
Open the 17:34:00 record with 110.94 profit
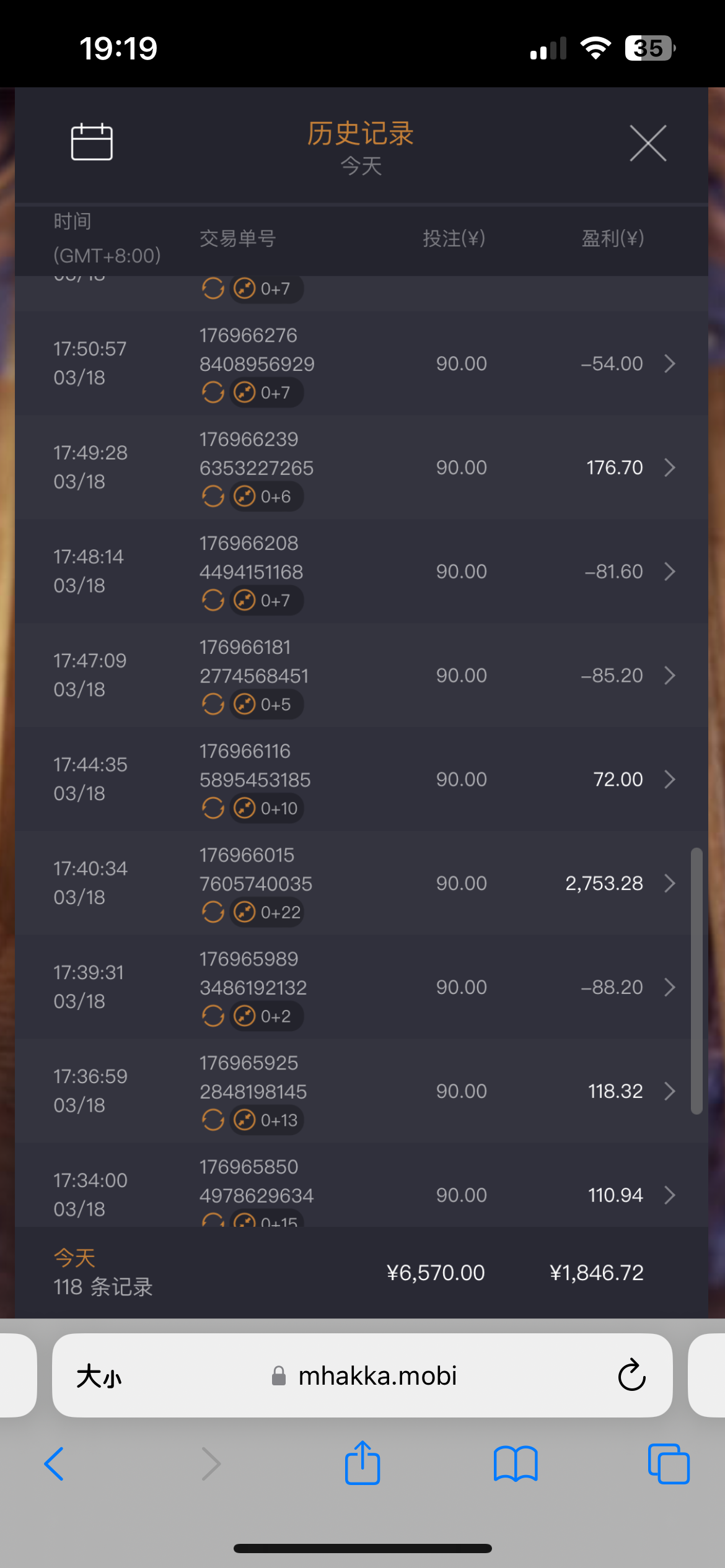tap(669, 1195)
